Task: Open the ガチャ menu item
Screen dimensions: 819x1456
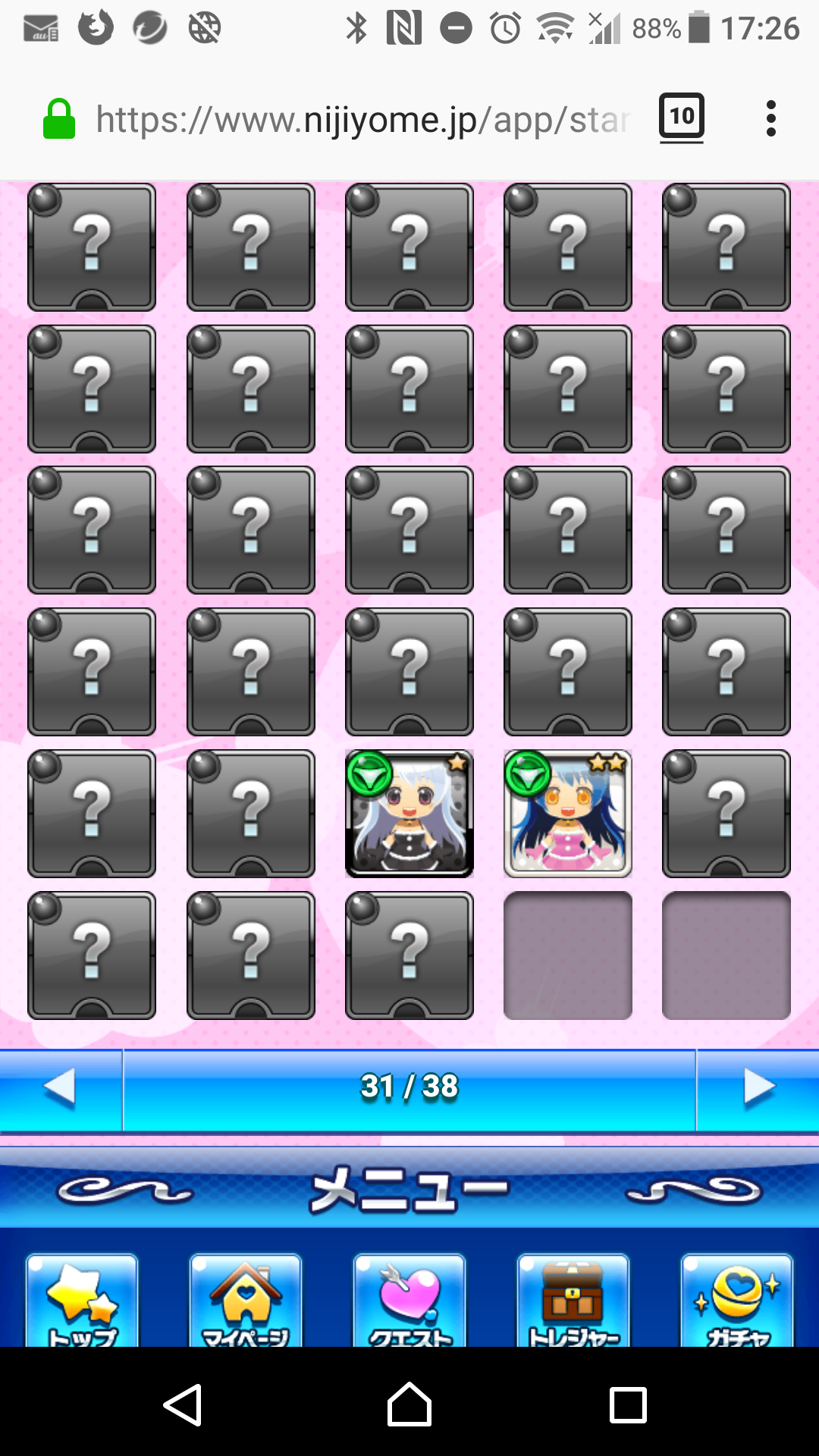Action: (x=737, y=1301)
